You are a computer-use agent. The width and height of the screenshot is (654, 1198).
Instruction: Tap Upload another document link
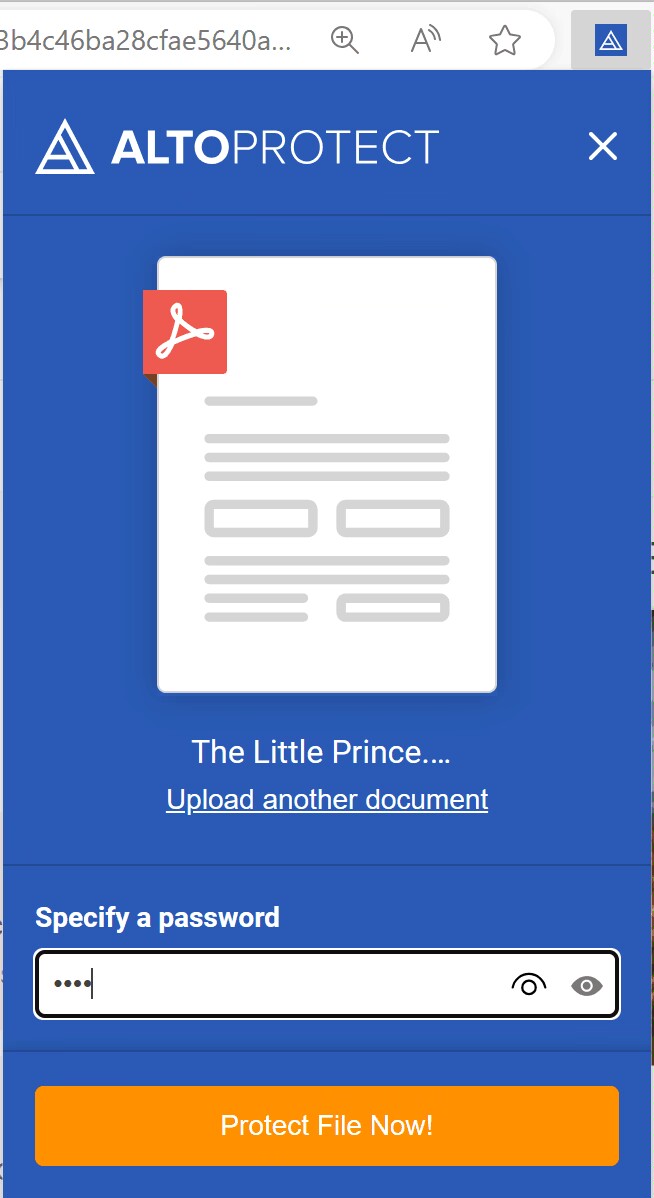tap(327, 800)
